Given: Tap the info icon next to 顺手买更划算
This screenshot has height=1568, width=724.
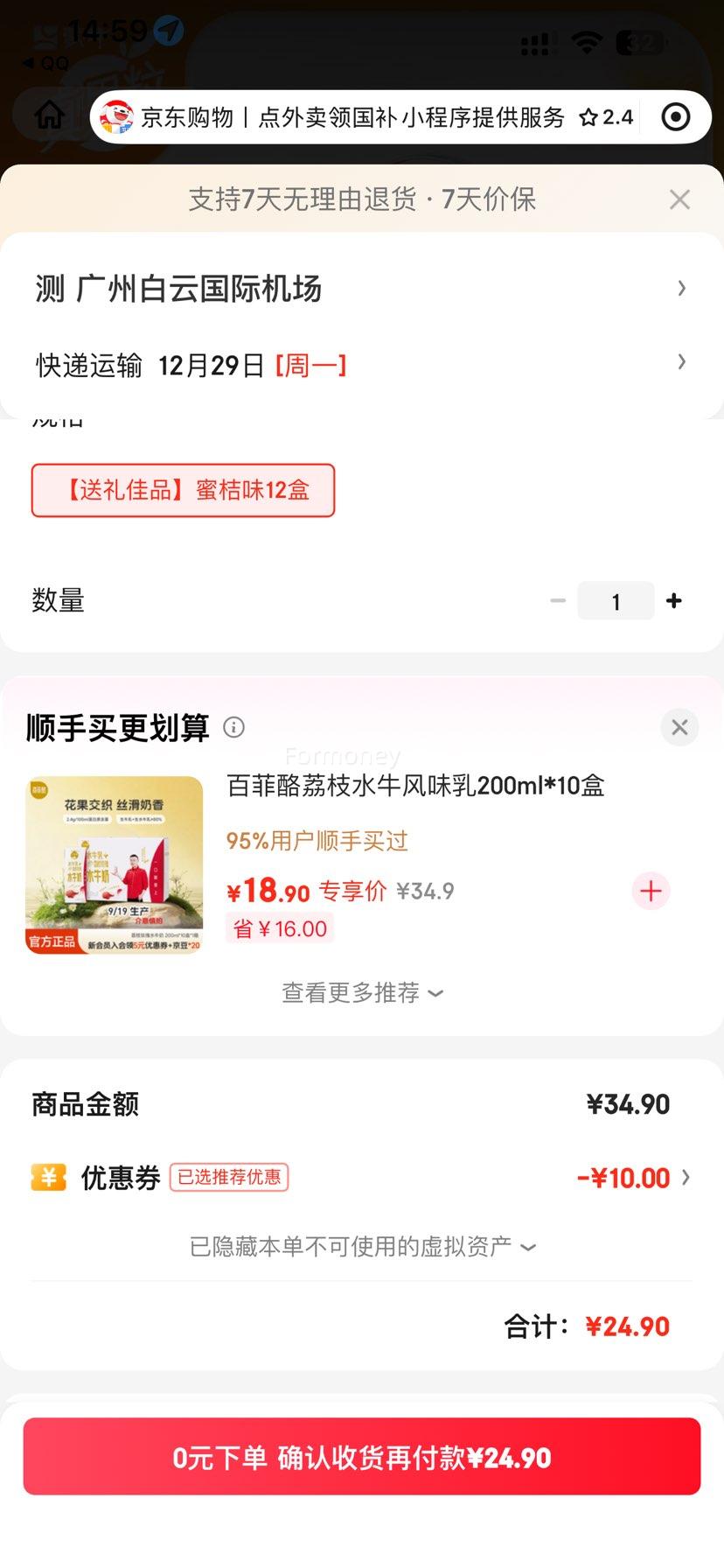Looking at the screenshot, I should pyautogui.click(x=233, y=727).
